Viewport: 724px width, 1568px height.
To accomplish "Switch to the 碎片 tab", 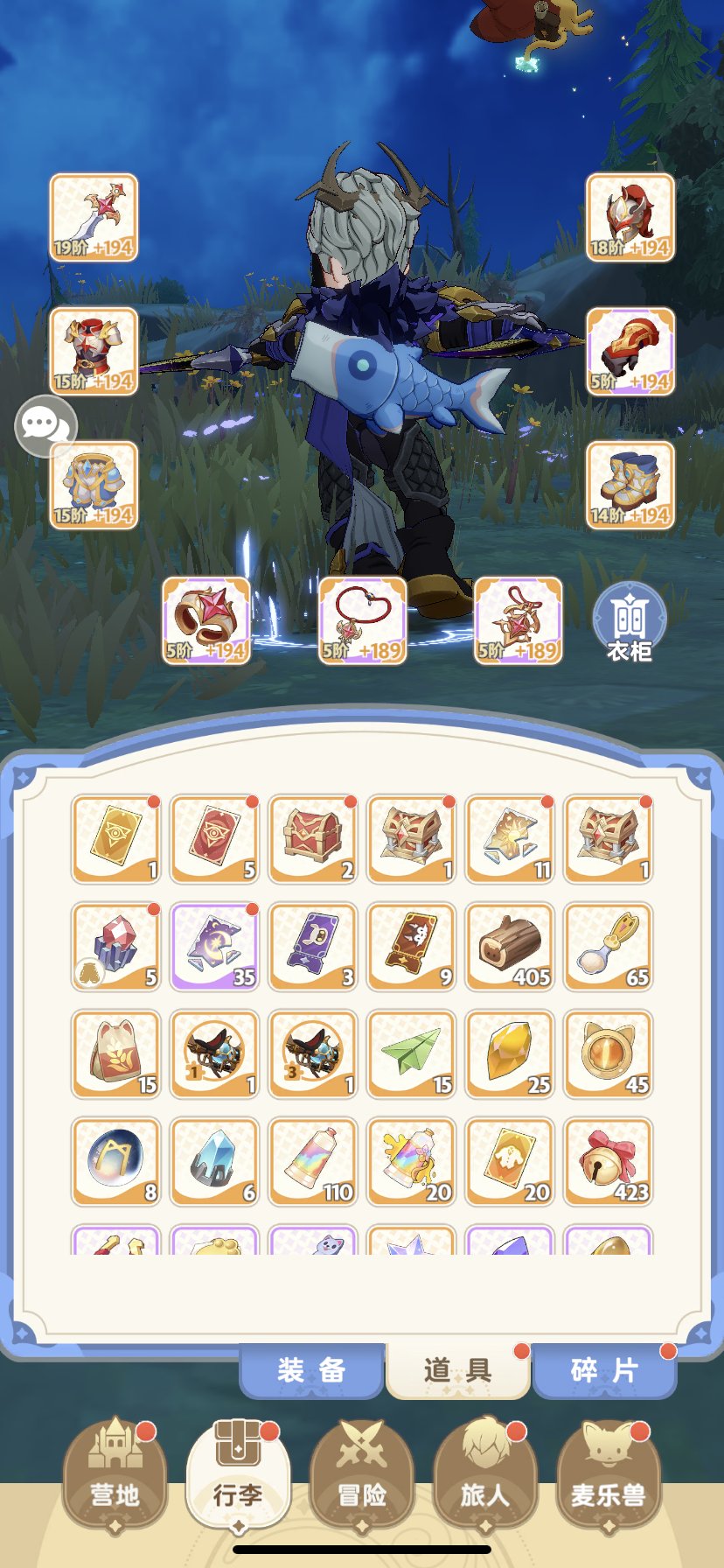I will (x=604, y=1370).
